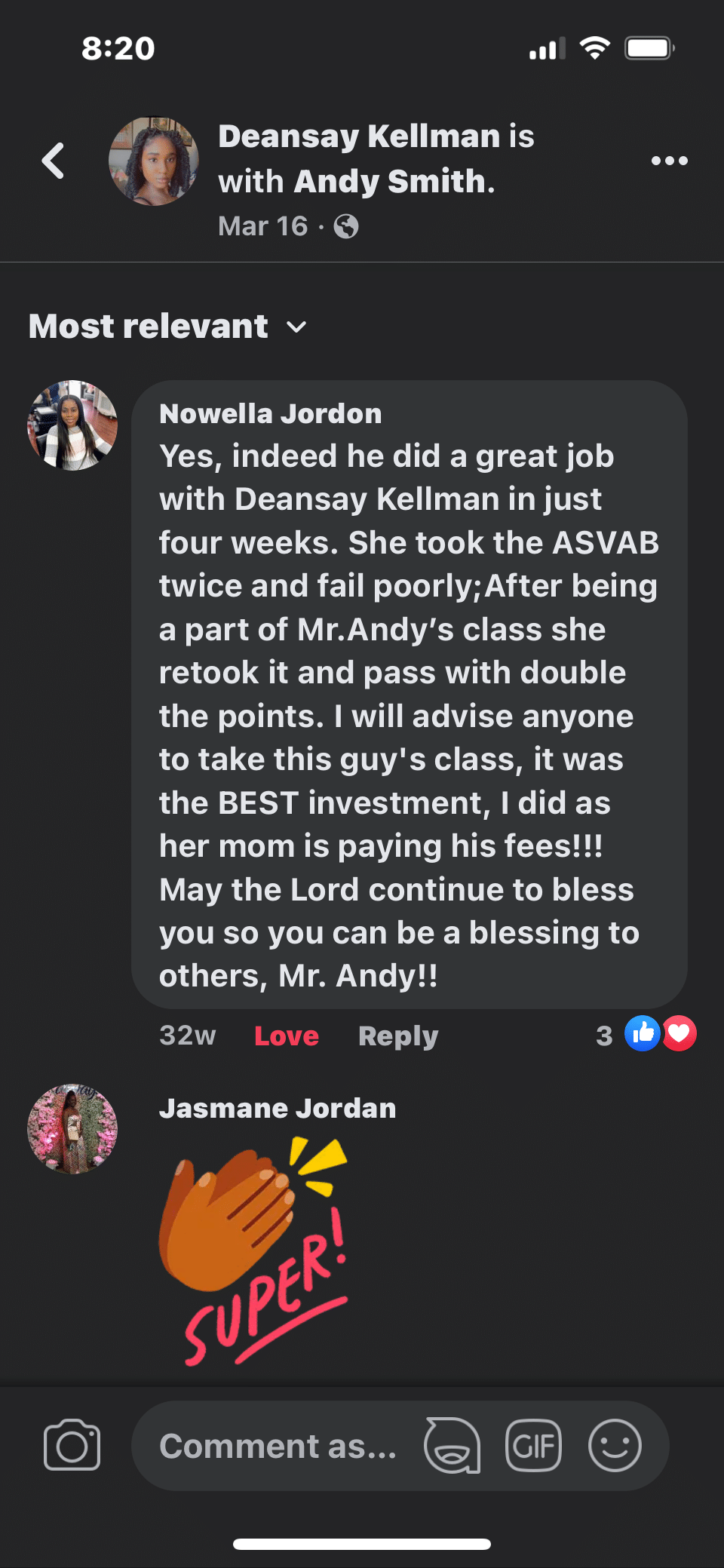Viewport: 724px width, 1568px height.
Task: Go back using the back arrow
Action: 53,161
